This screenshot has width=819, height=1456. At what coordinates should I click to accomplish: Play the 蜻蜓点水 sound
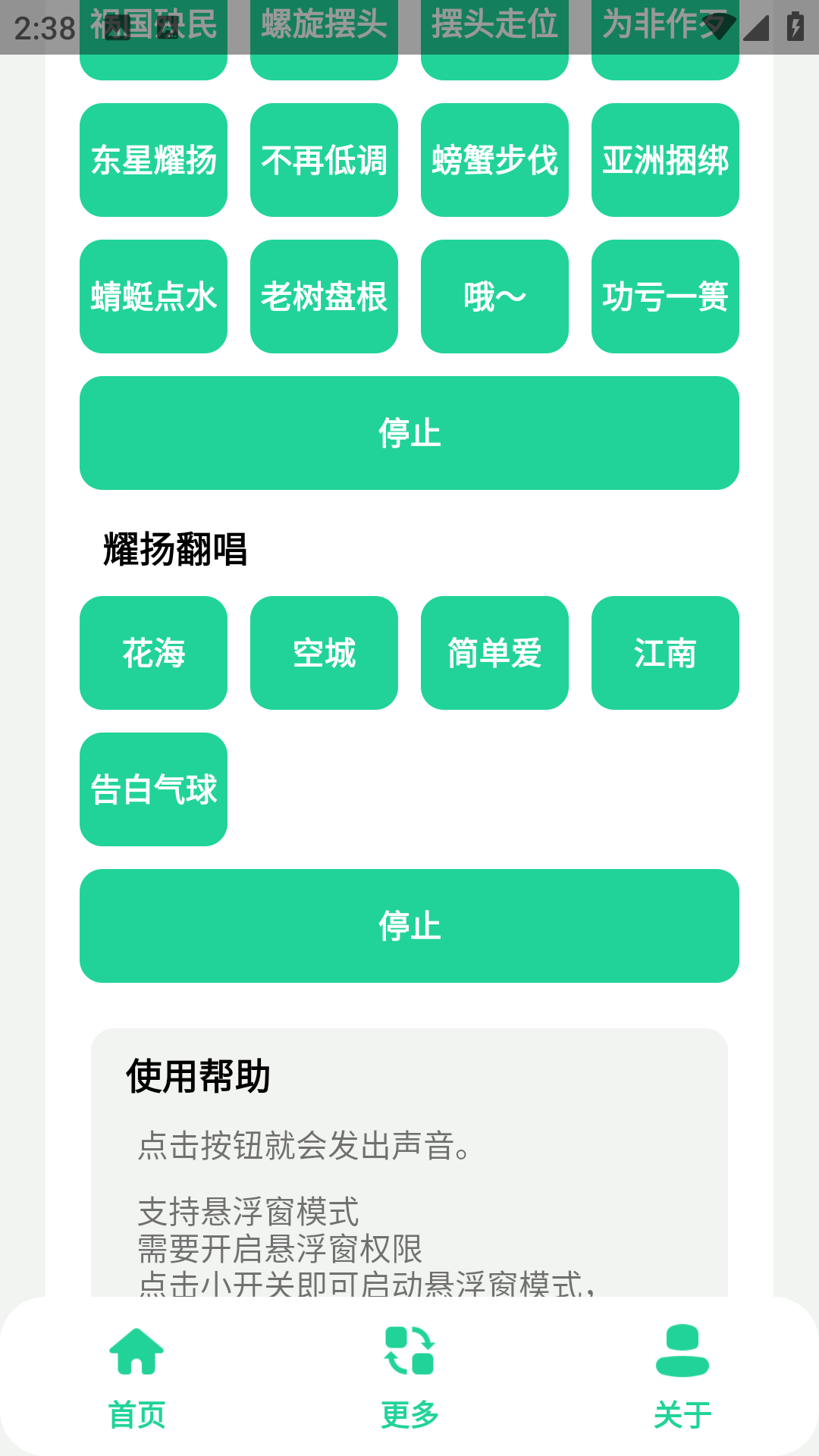point(152,297)
